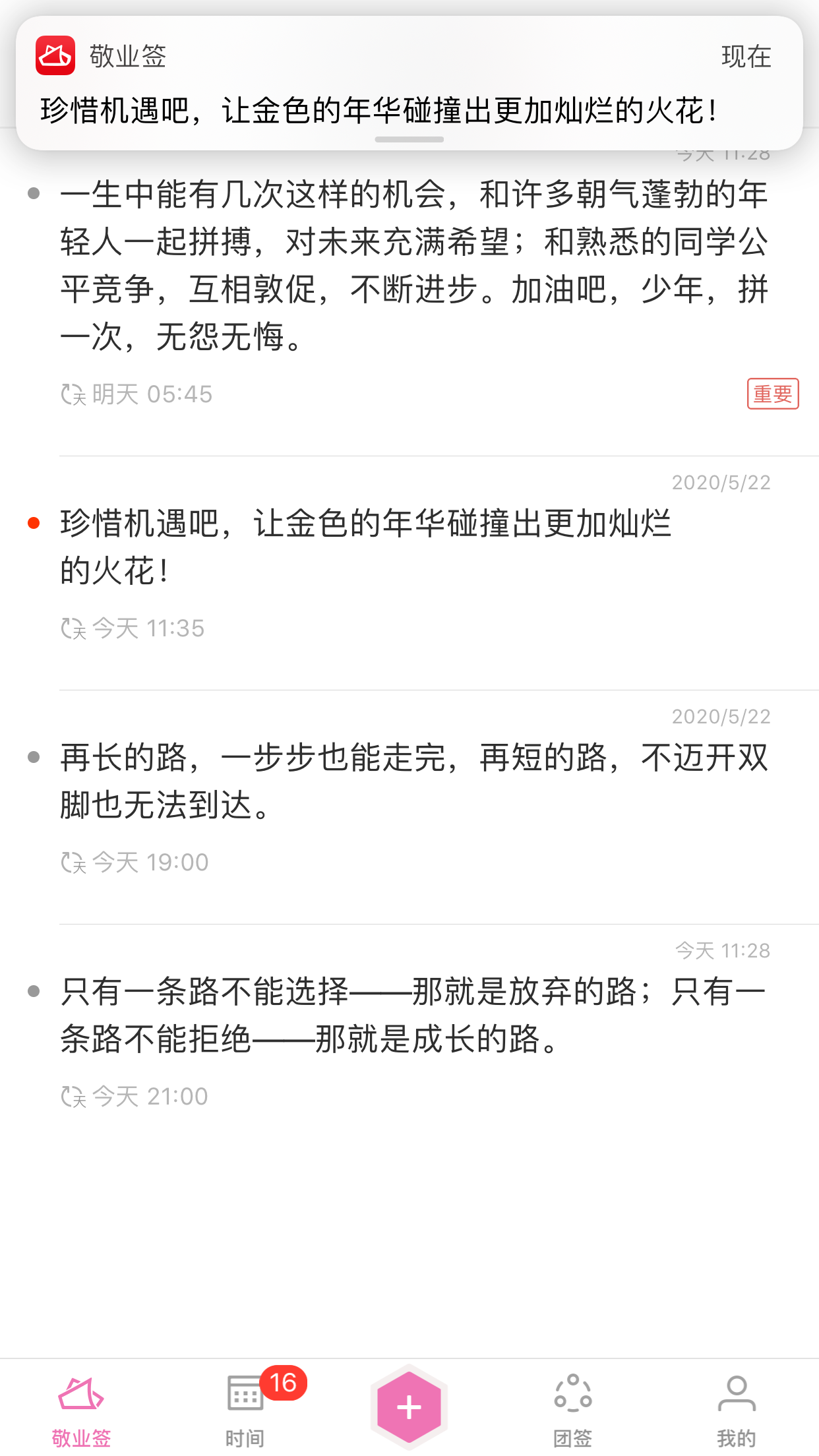
Task: Open the note 珍惜机遇吧 with red dot
Action: click(366, 547)
